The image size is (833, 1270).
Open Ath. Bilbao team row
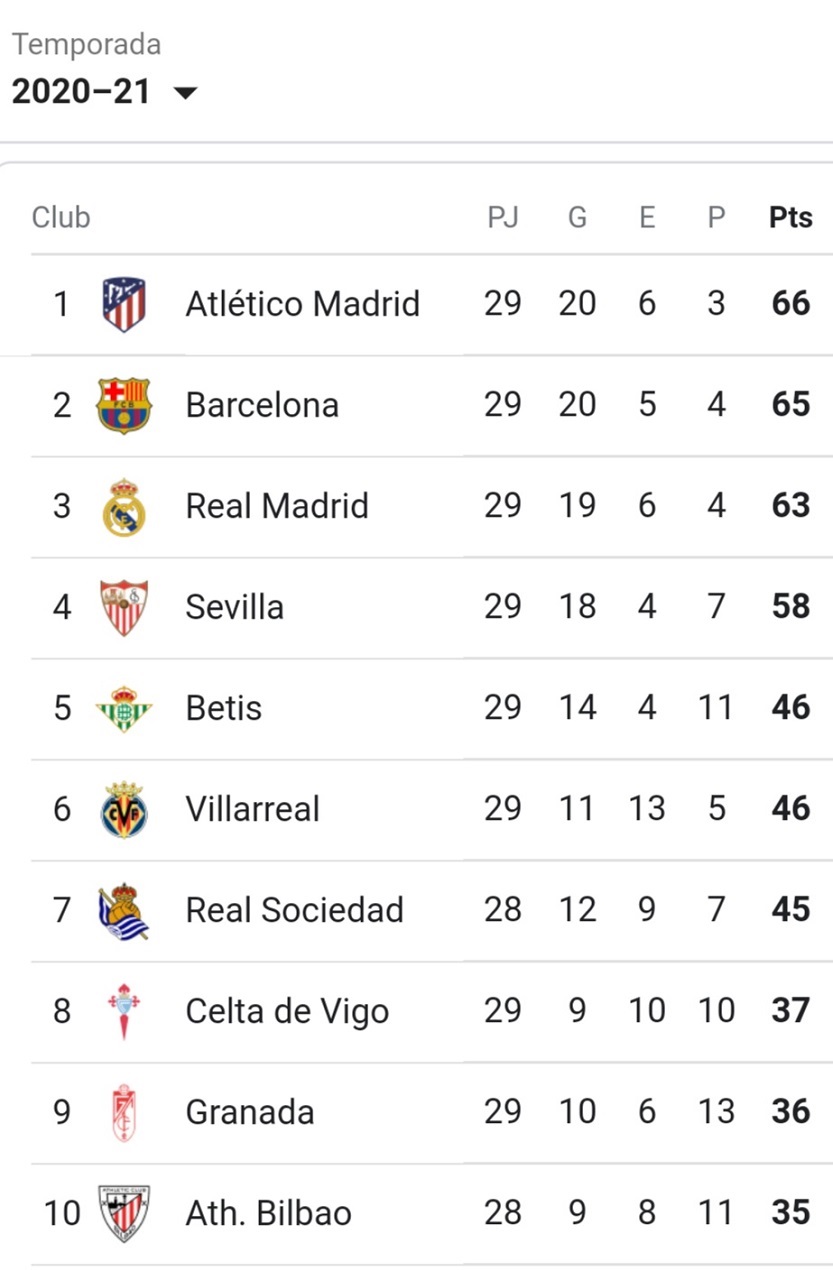[x=268, y=1213]
